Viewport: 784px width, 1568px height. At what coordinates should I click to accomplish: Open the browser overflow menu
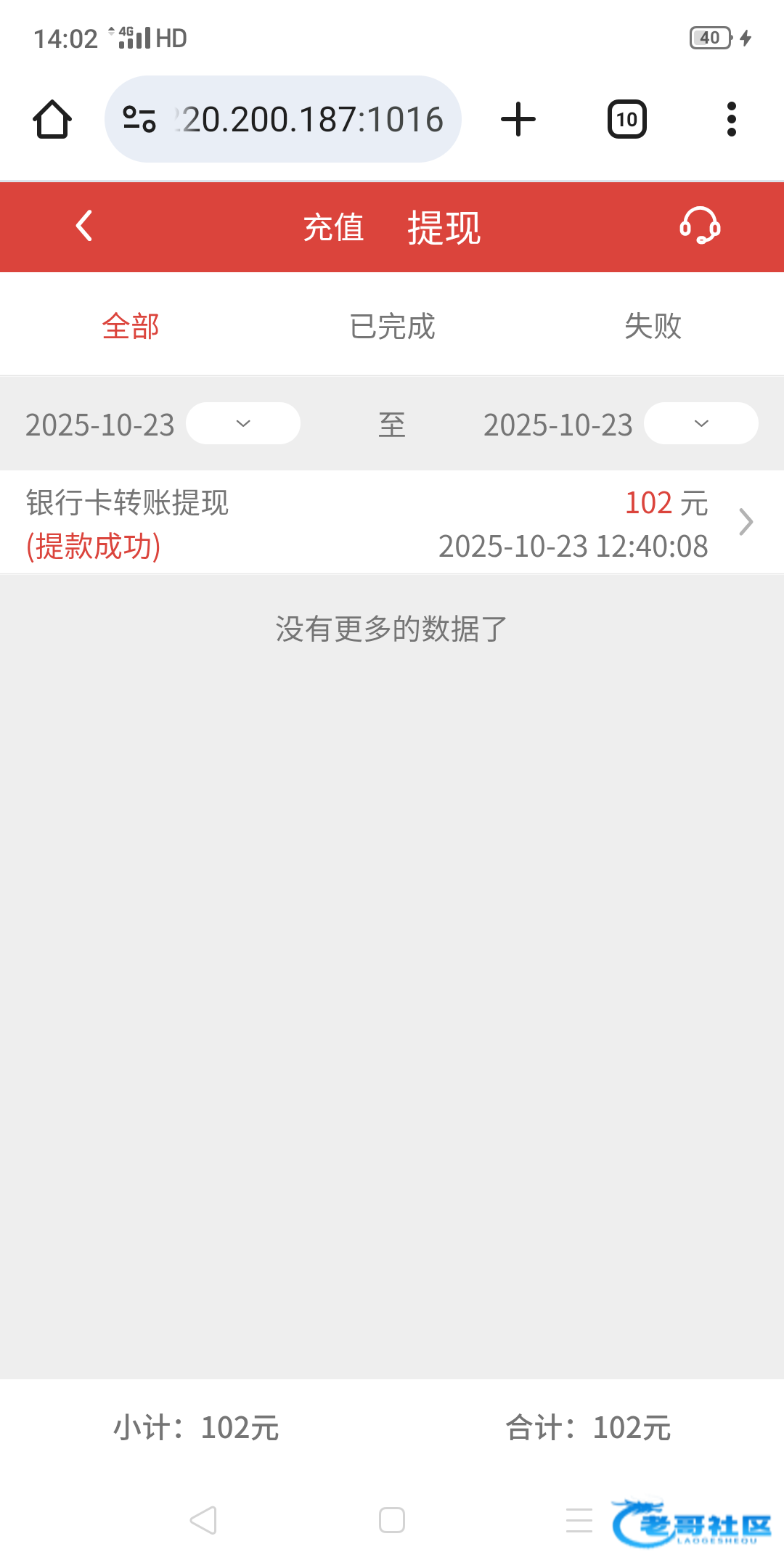[x=731, y=119]
